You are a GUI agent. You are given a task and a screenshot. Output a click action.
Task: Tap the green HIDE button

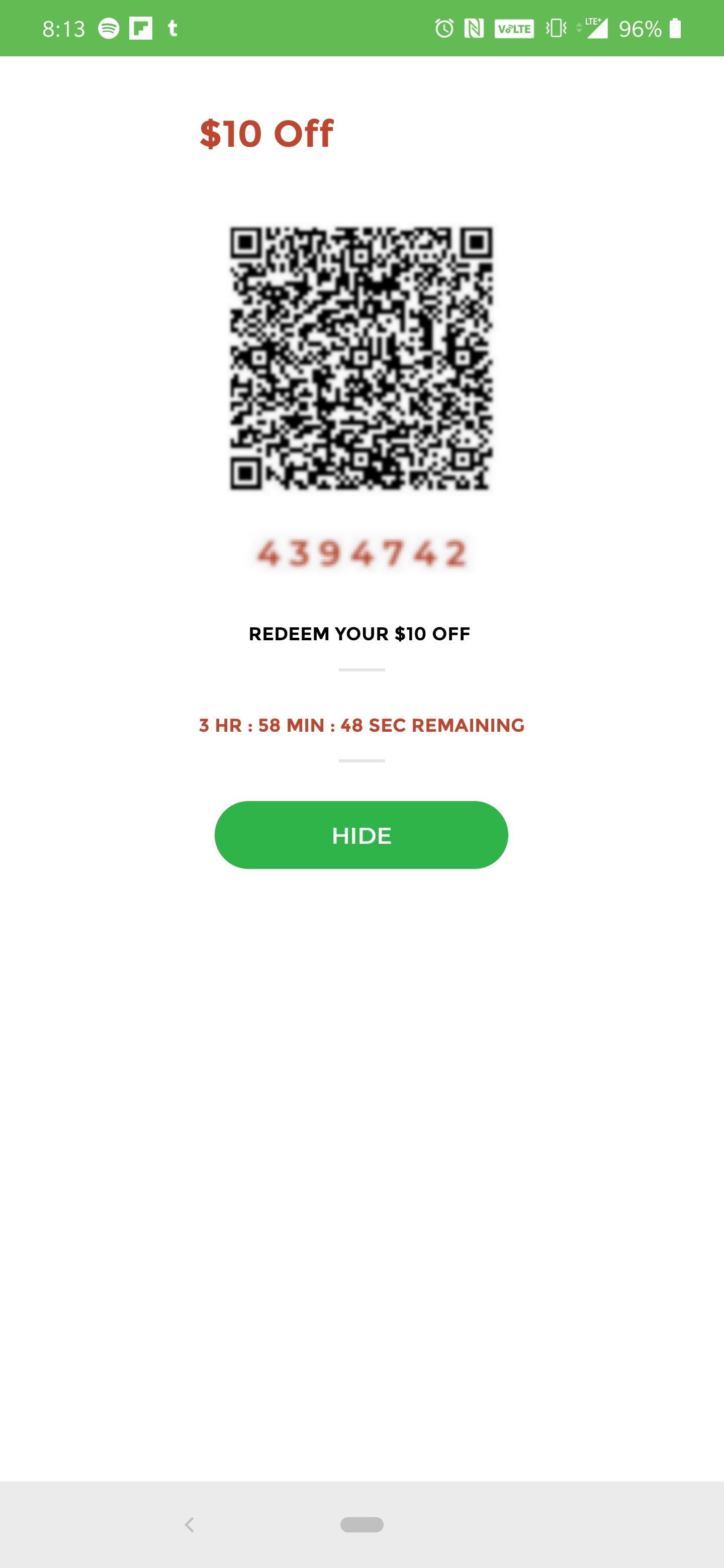click(x=361, y=835)
